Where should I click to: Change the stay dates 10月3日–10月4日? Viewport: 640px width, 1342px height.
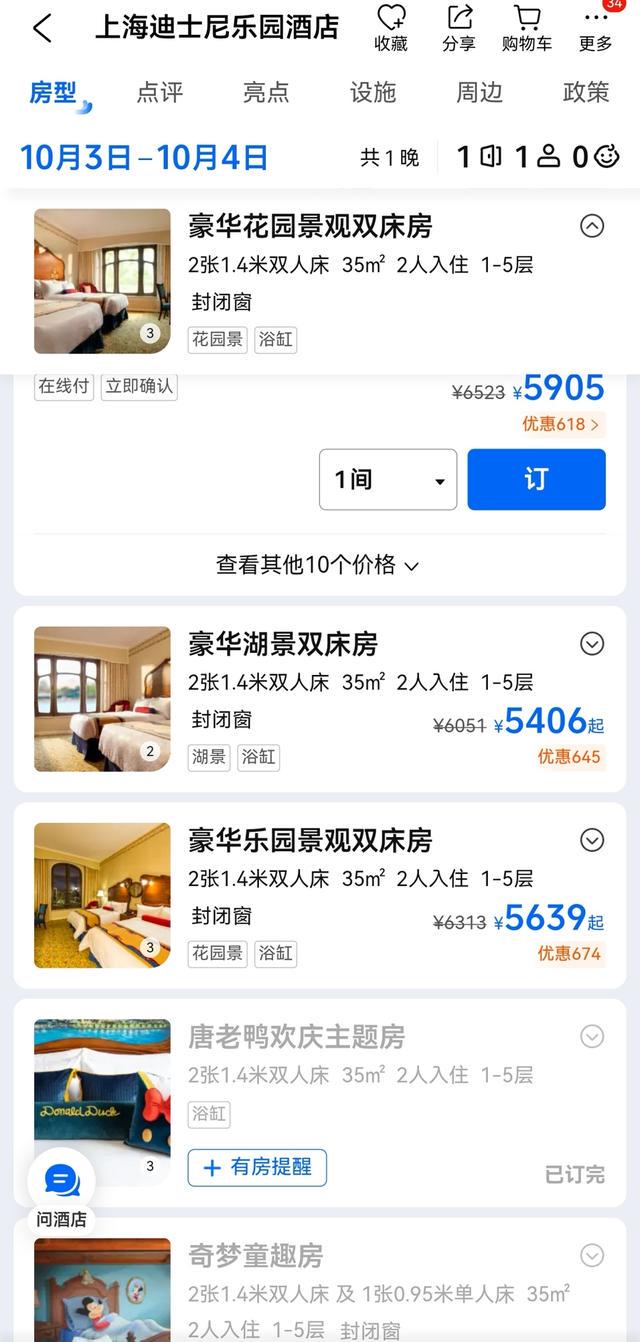point(144,157)
